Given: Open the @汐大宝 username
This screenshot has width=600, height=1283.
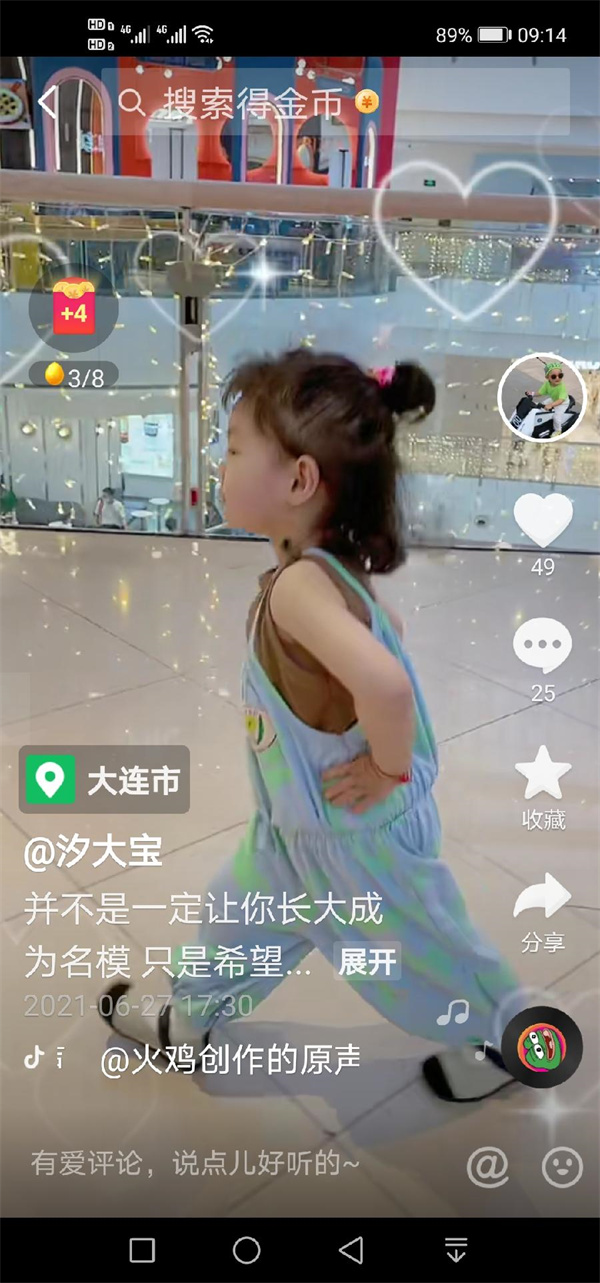Looking at the screenshot, I should pos(93,853).
